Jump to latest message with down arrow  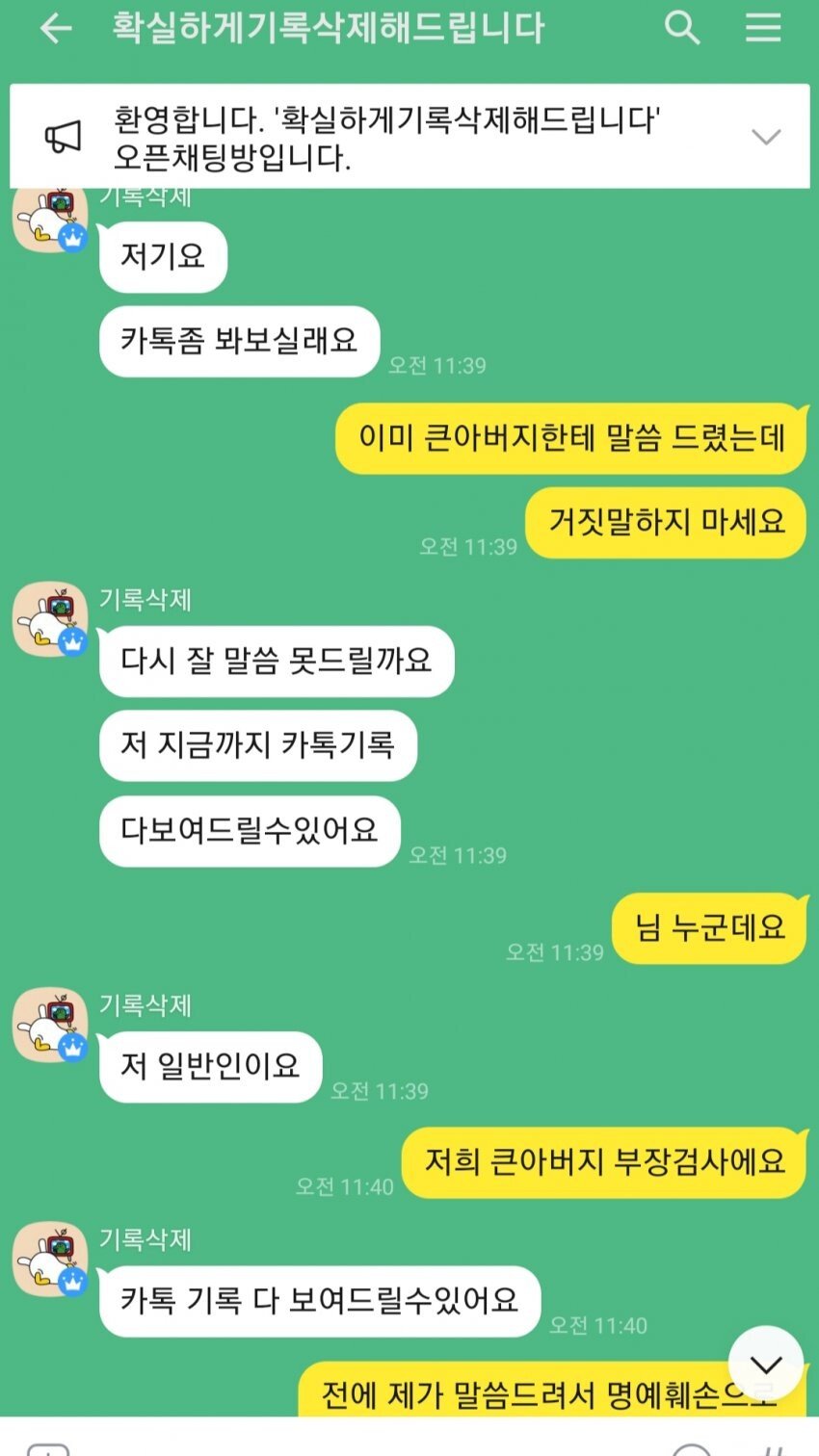(x=766, y=1364)
